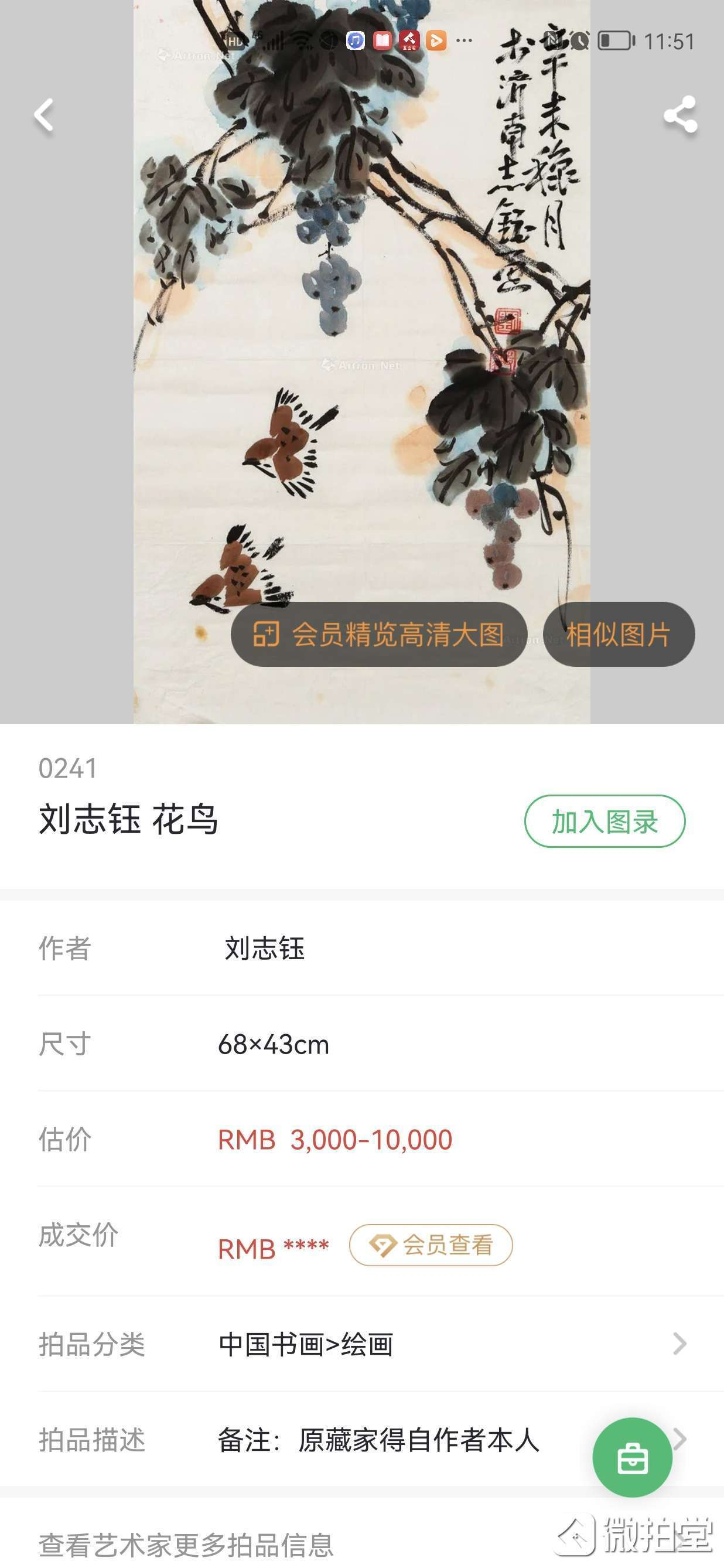Tap 会员查看 to reveal the sold price
Screen dimensions: 724x1568
pyautogui.click(x=431, y=1245)
